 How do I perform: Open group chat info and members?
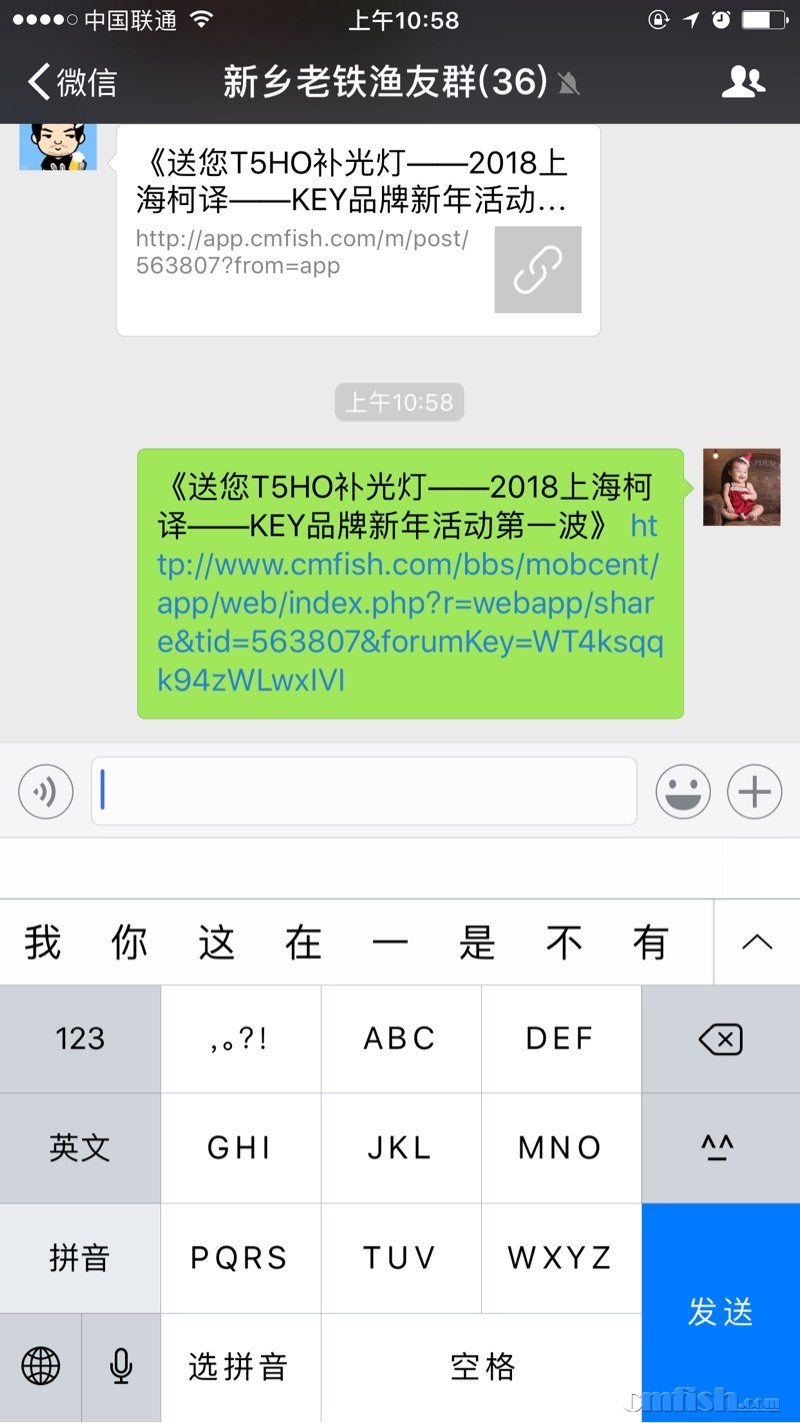pos(742,82)
